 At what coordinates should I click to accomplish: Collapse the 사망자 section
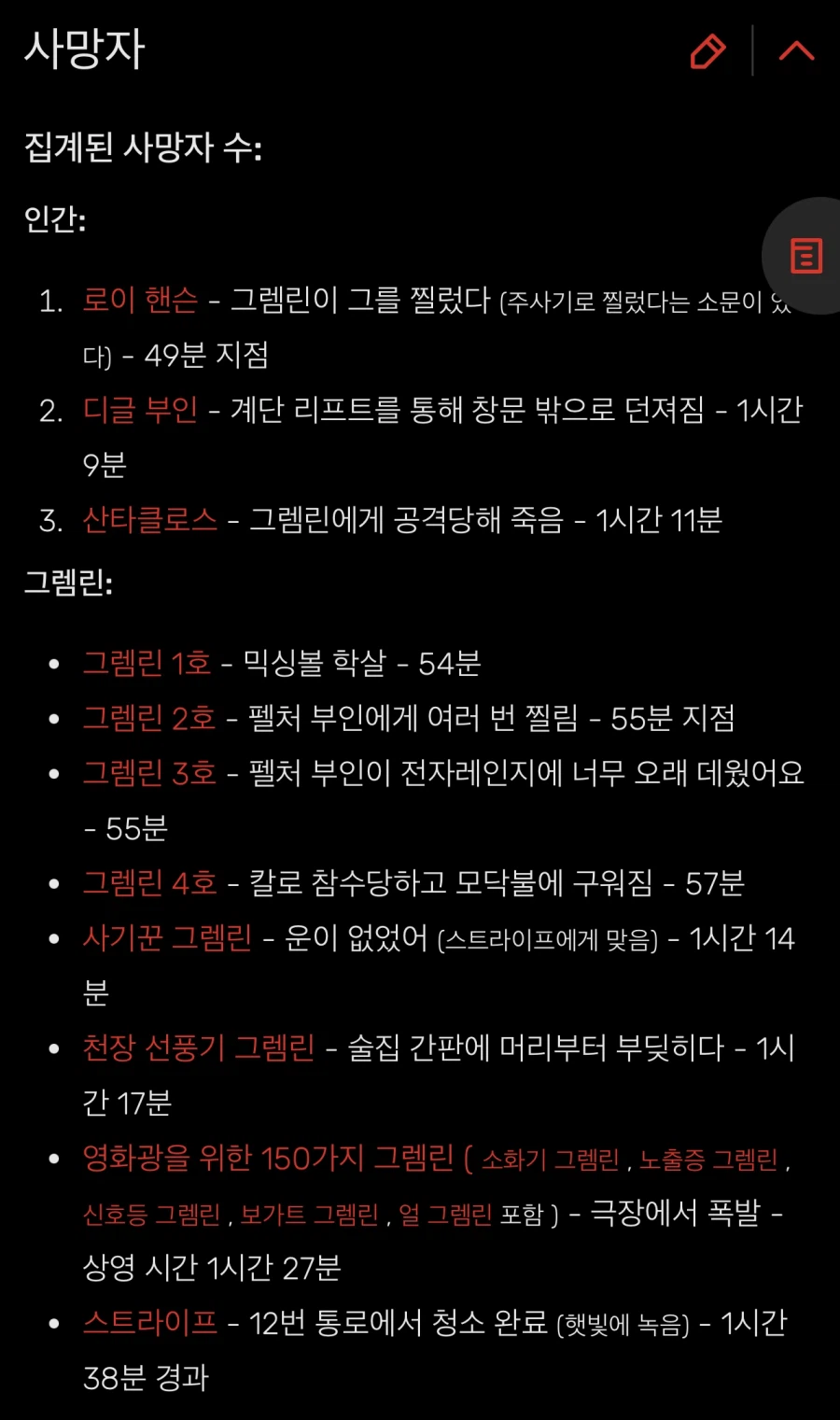[x=796, y=51]
